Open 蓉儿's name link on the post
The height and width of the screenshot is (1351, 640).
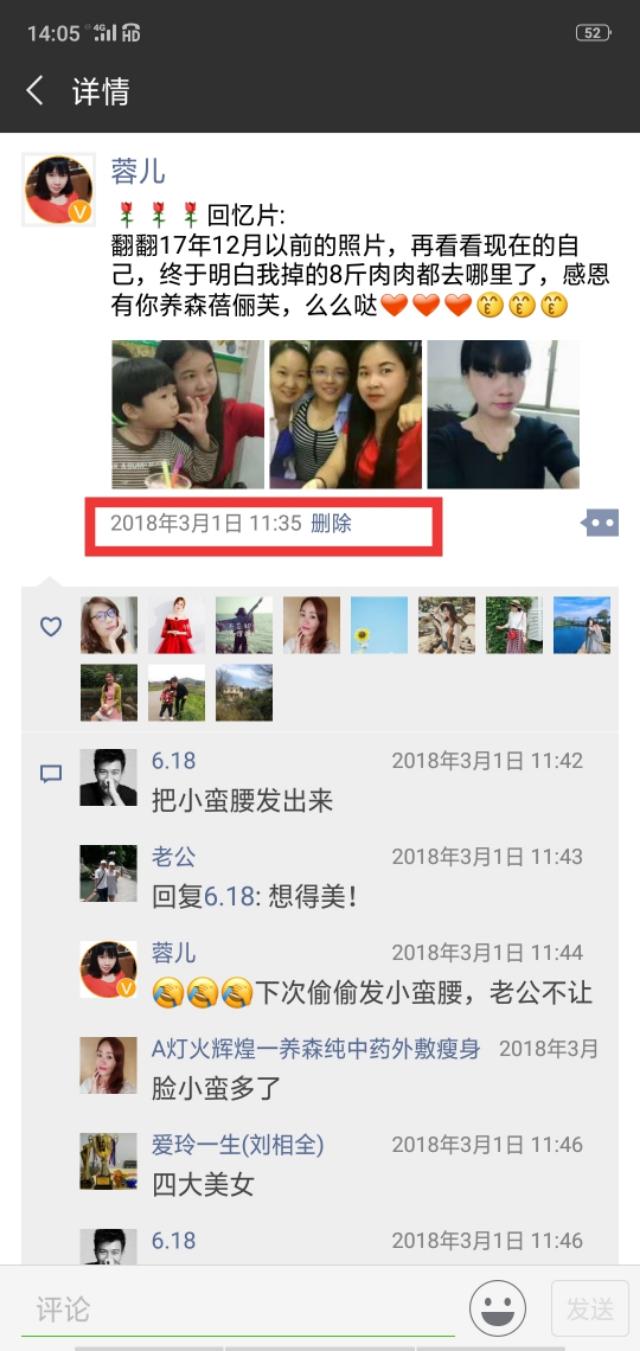[138, 171]
